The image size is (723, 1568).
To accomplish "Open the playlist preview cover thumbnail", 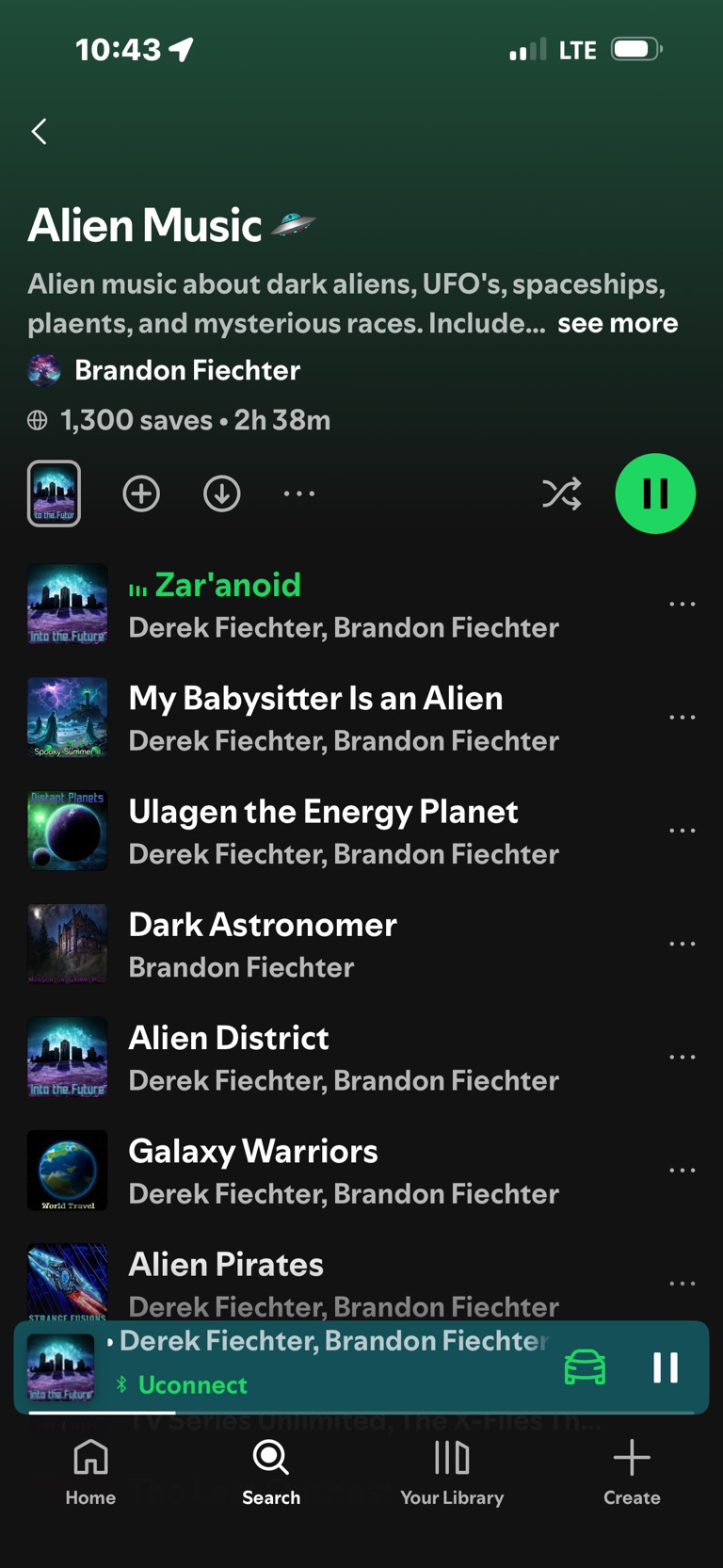I will (54, 493).
